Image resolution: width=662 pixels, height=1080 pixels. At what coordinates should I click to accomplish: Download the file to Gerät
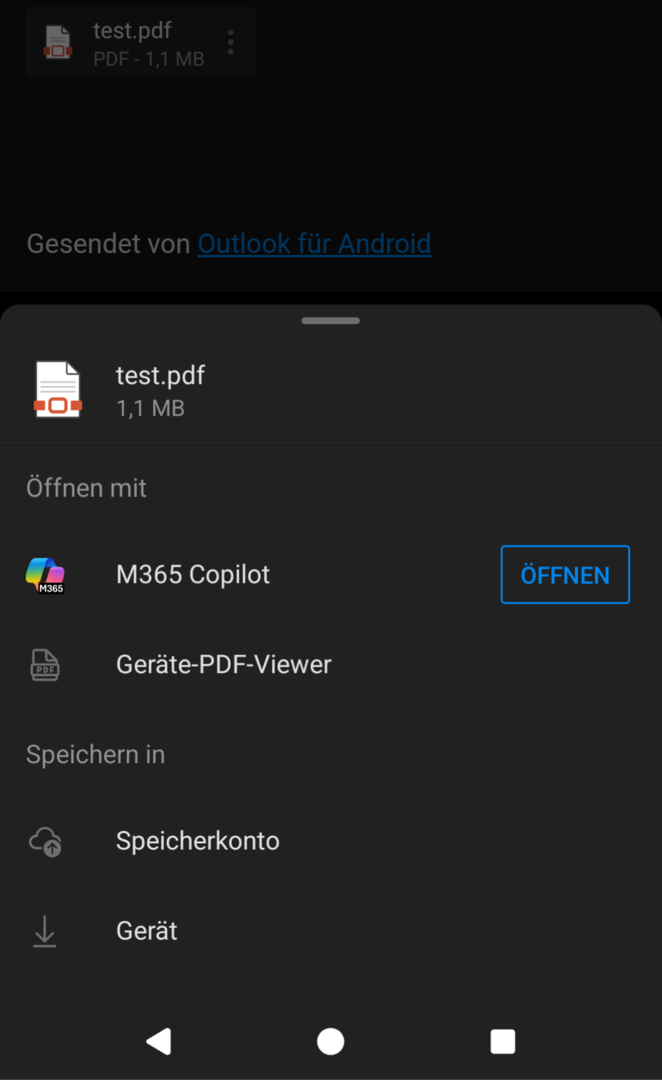pyautogui.click(x=146, y=931)
